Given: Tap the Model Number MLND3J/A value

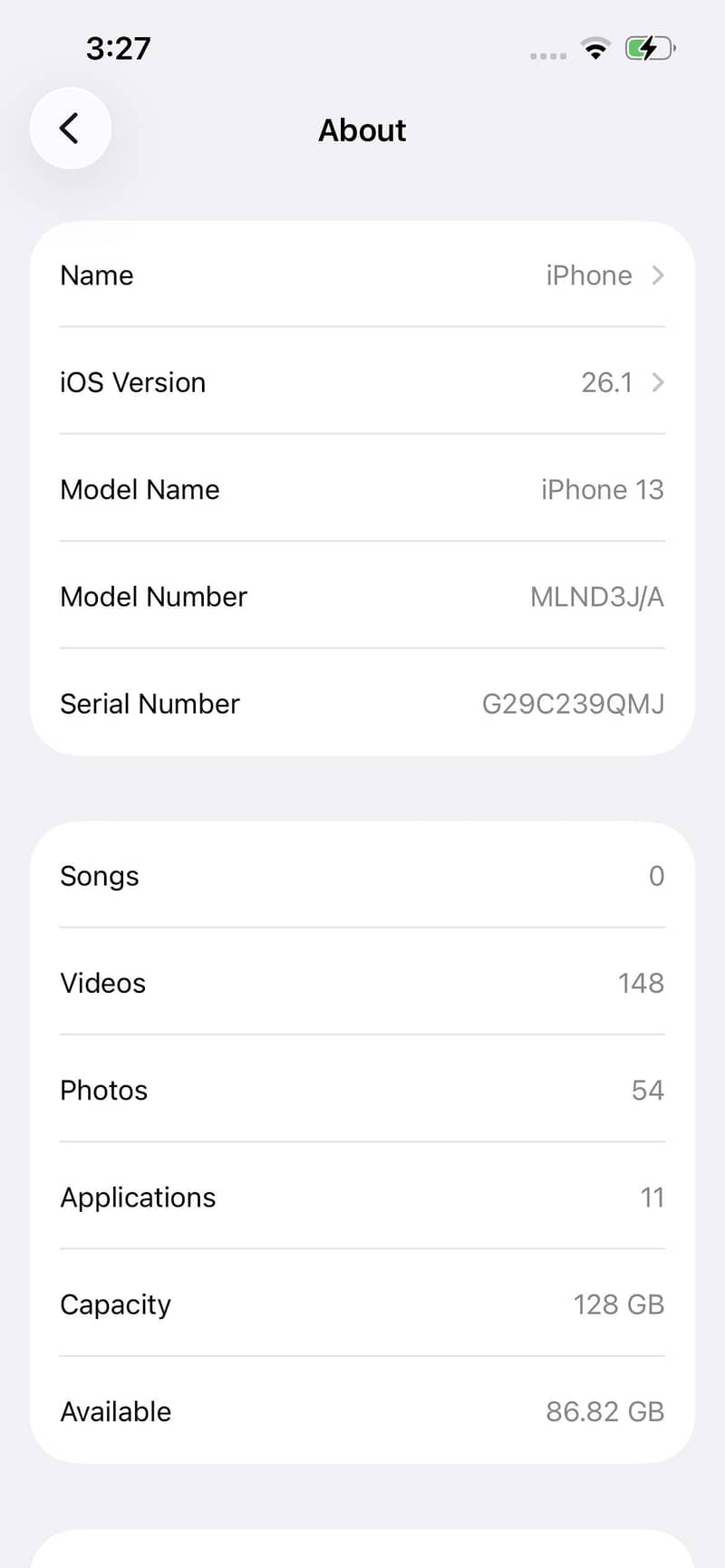Looking at the screenshot, I should point(597,597).
